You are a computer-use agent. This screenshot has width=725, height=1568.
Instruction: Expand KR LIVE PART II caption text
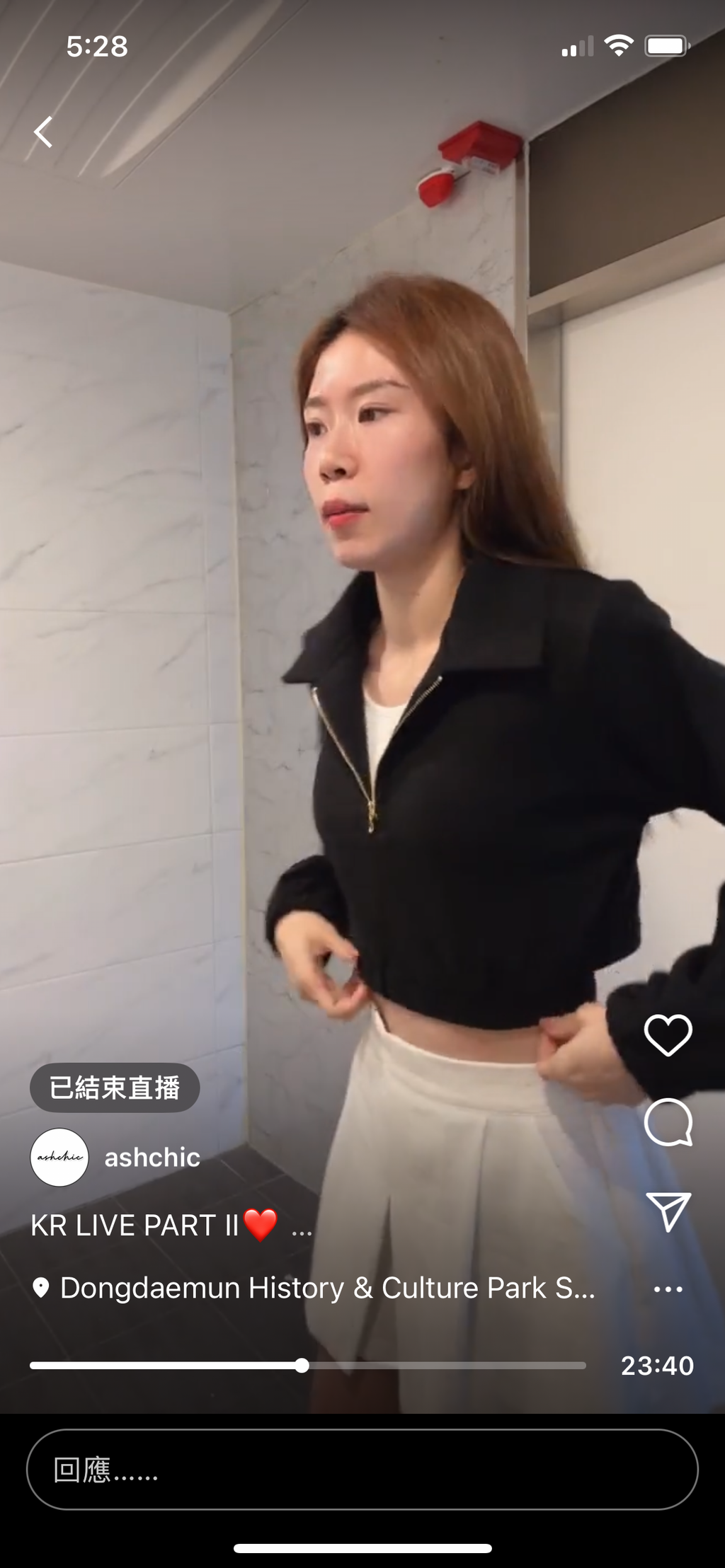click(152, 1225)
